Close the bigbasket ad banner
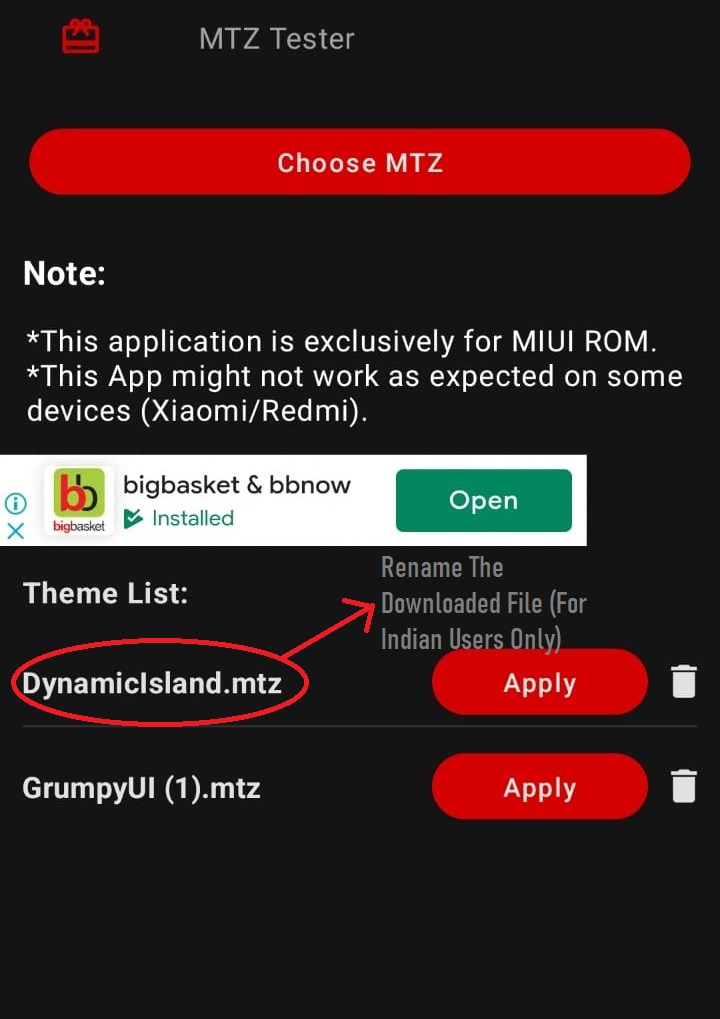The width and height of the screenshot is (720, 1019). 15,531
